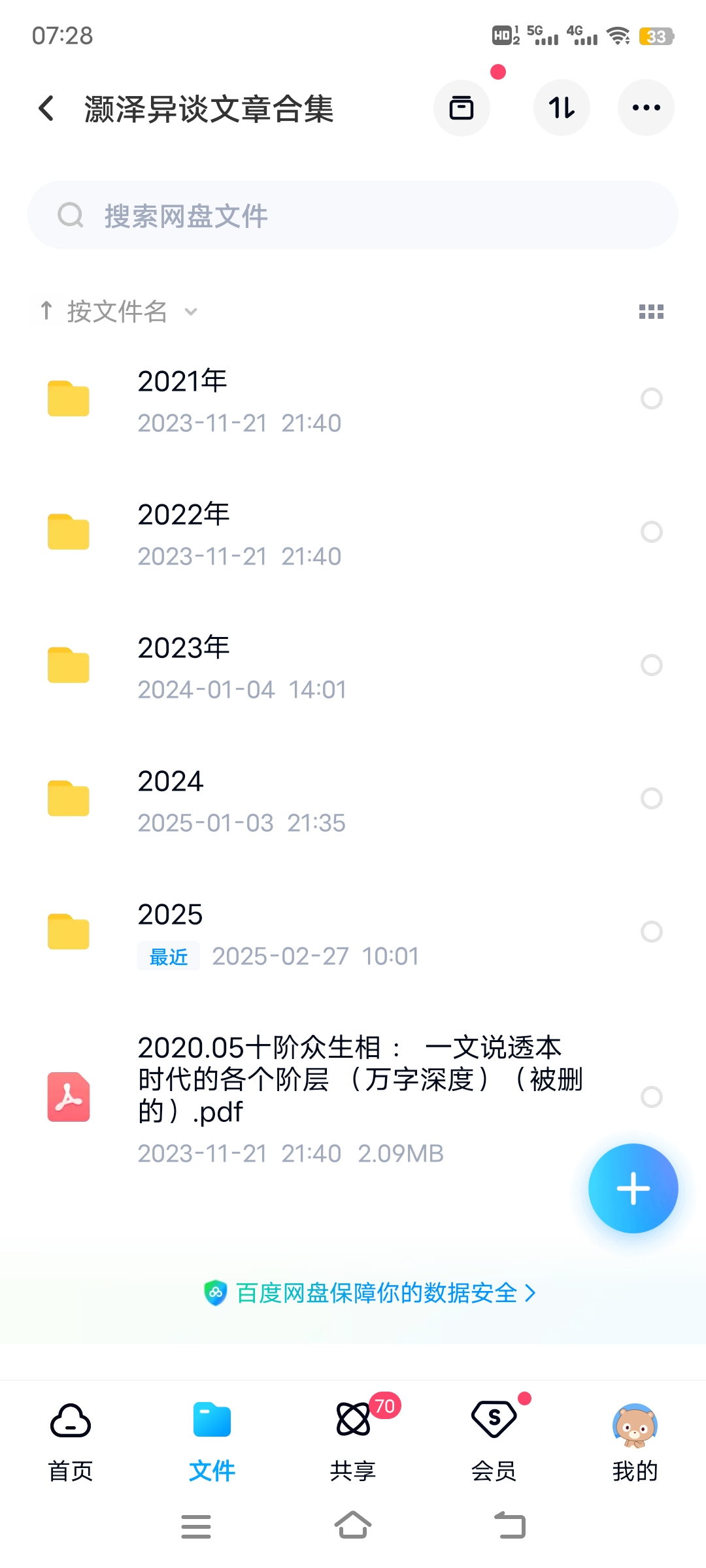Screen dimensions: 706x1568
Task: Select the 2021年 folder checkbox
Action: [x=651, y=399]
